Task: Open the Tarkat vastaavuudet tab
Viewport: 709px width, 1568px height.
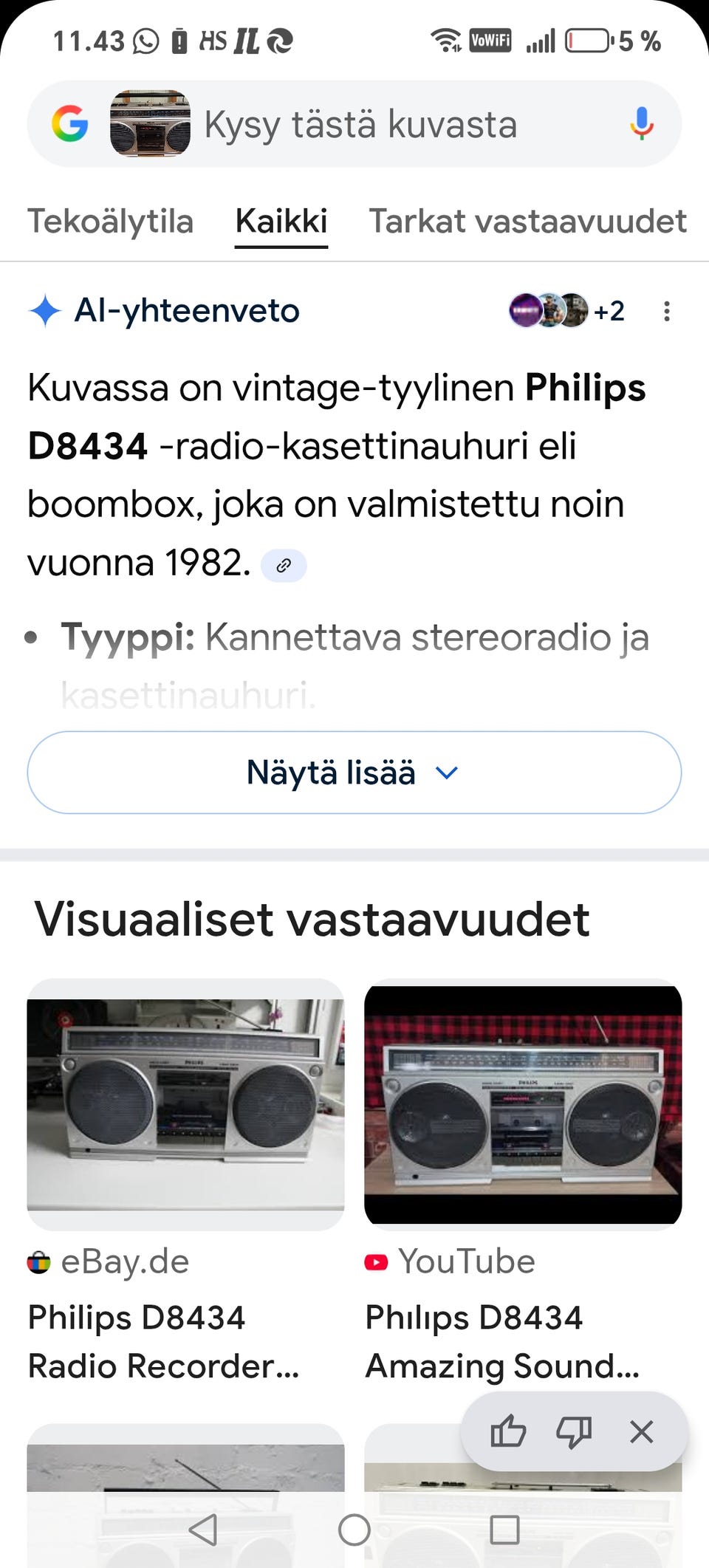Action: click(x=529, y=221)
